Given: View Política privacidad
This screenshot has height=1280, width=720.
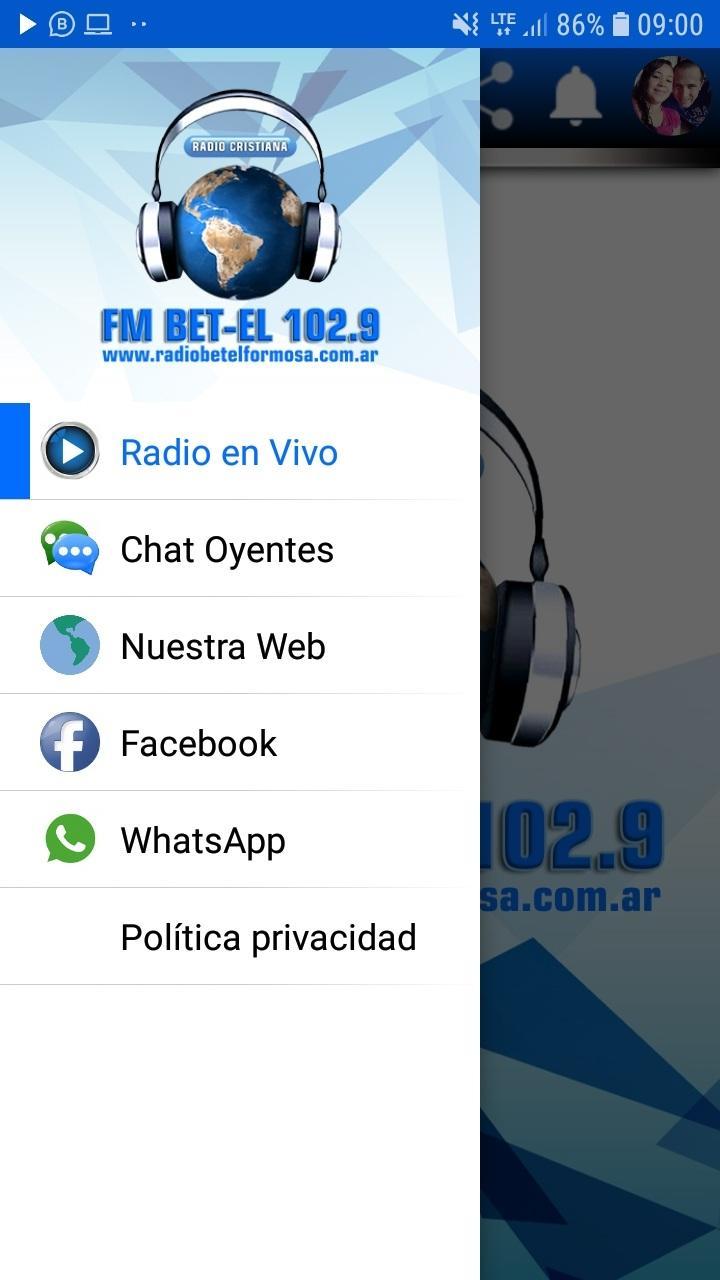Looking at the screenshot, I should (x=267, y=937).
